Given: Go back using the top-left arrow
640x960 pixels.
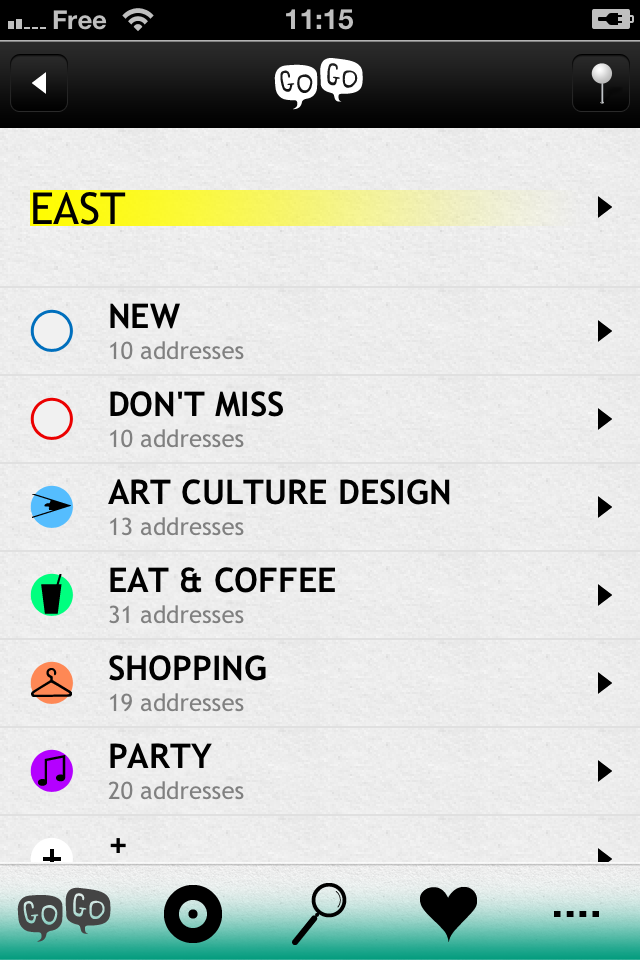Looking at the screenshot, I should [x=39, y=83].
